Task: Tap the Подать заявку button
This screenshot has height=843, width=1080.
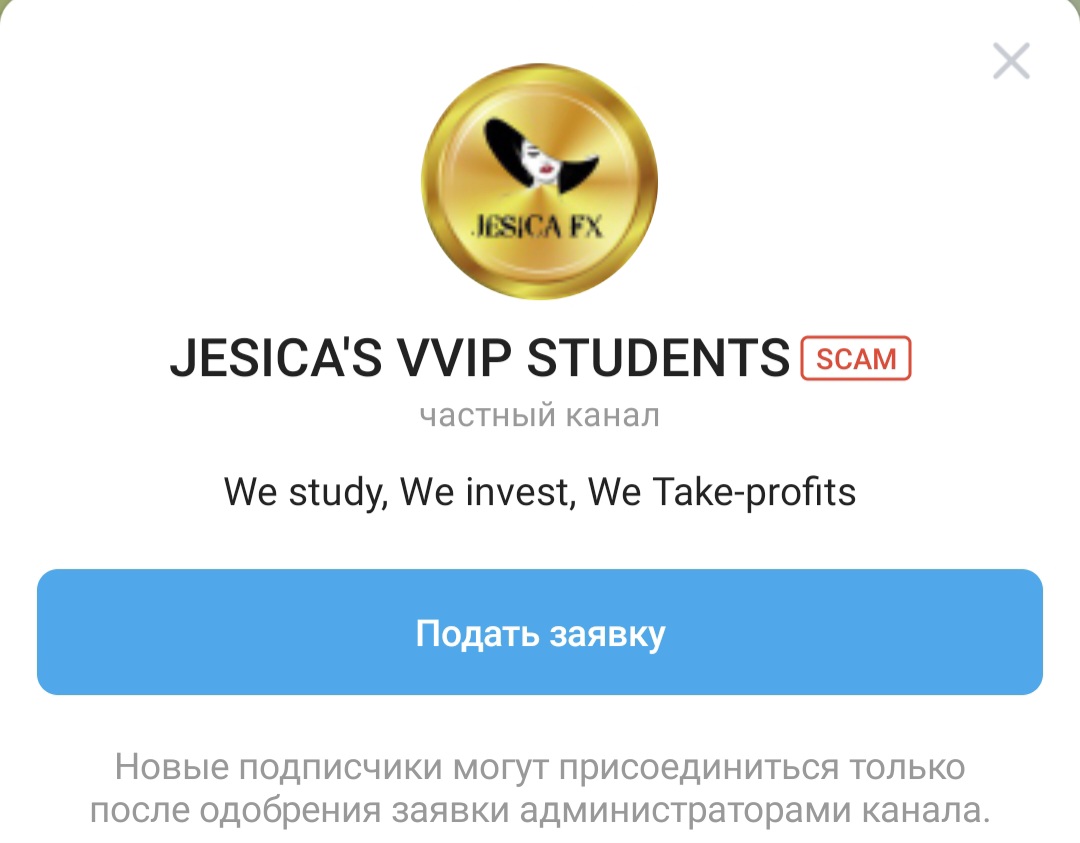Action: tap(540, 632)
